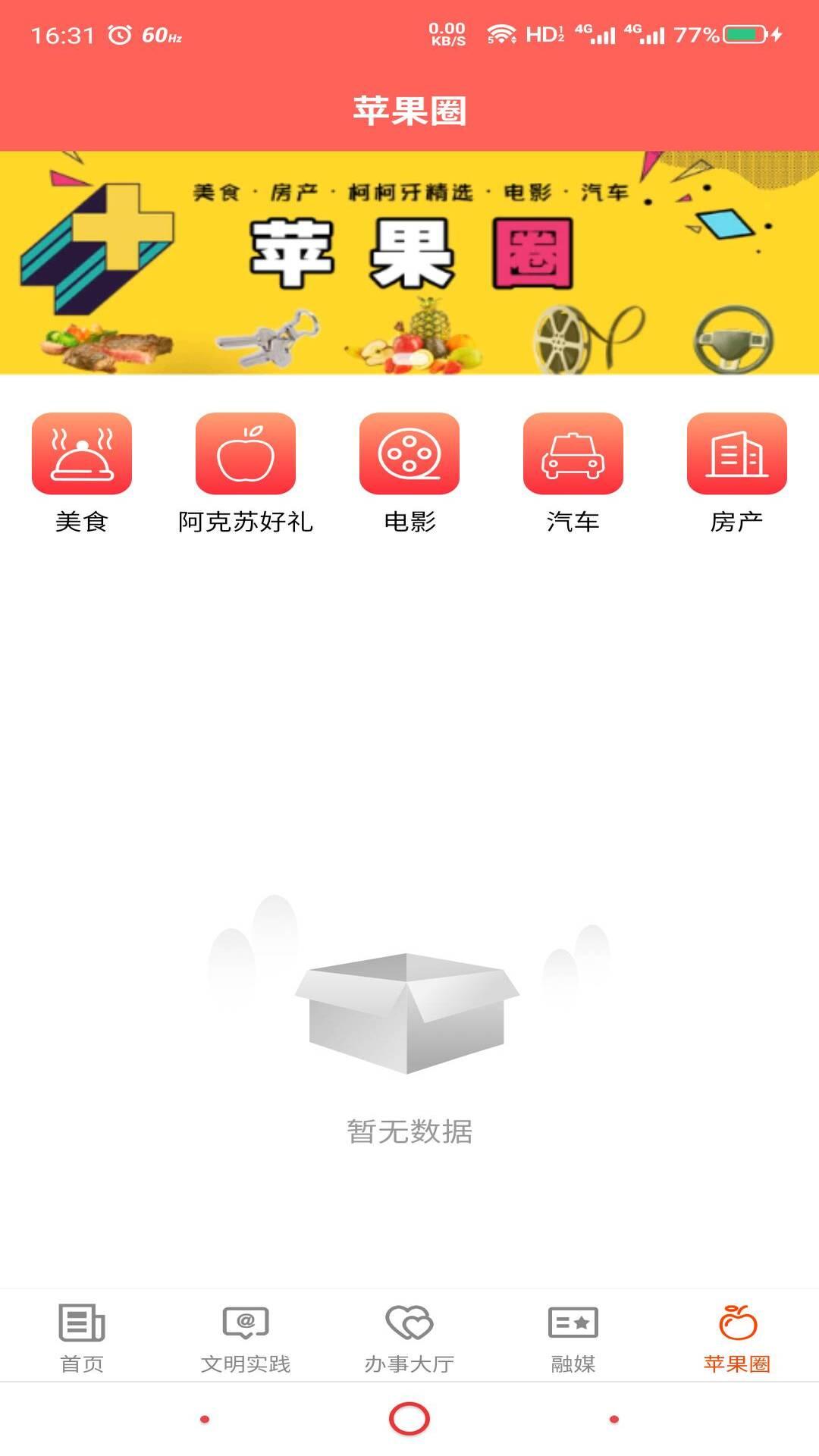
Task: Open the 美食 food category icon
Action: [81, 453]
